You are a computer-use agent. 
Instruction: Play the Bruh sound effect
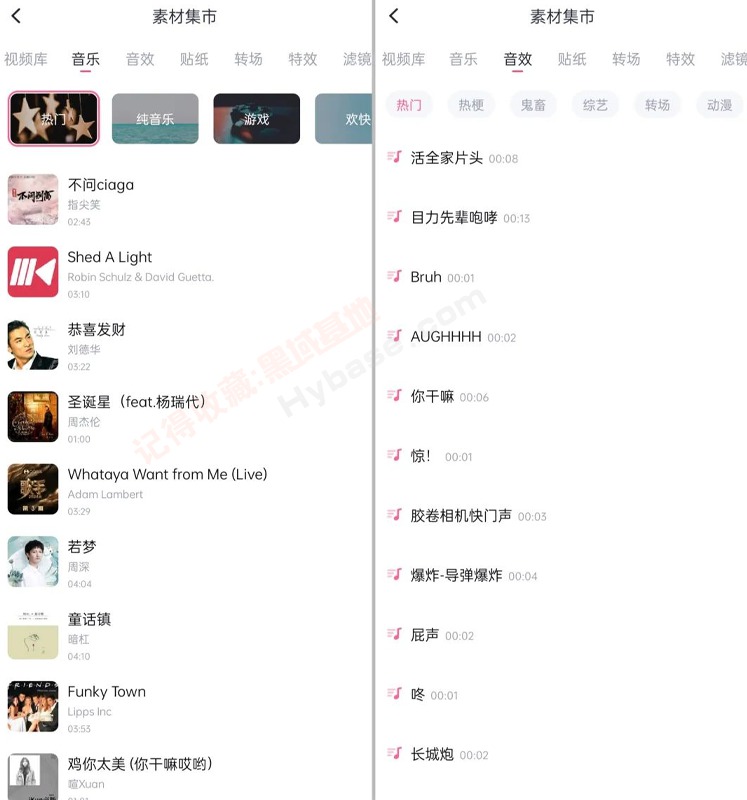coord(426,277)
